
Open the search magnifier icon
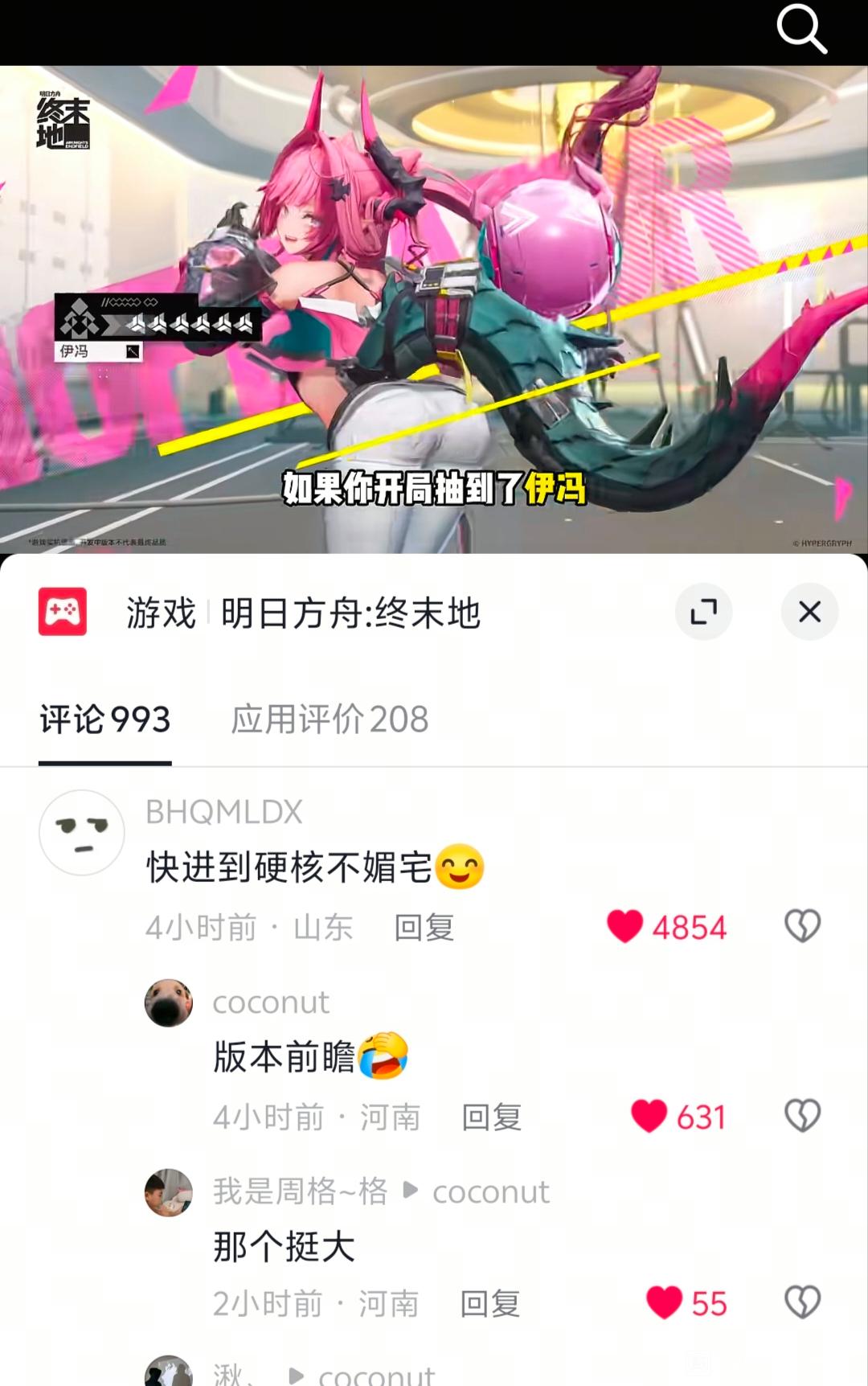[x=801, y=29]
